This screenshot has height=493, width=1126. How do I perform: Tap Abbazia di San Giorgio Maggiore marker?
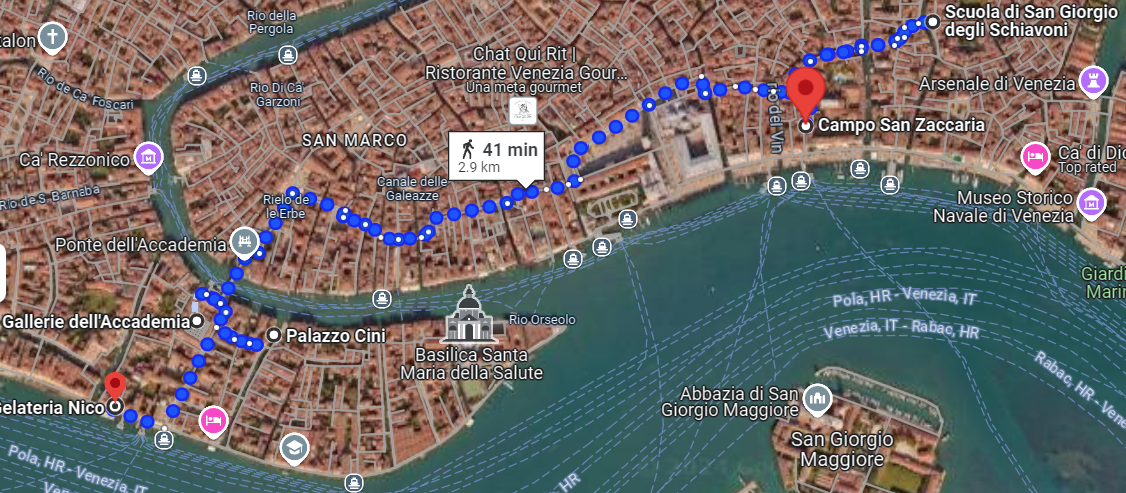pyautogui.click(x=818, y=399)
